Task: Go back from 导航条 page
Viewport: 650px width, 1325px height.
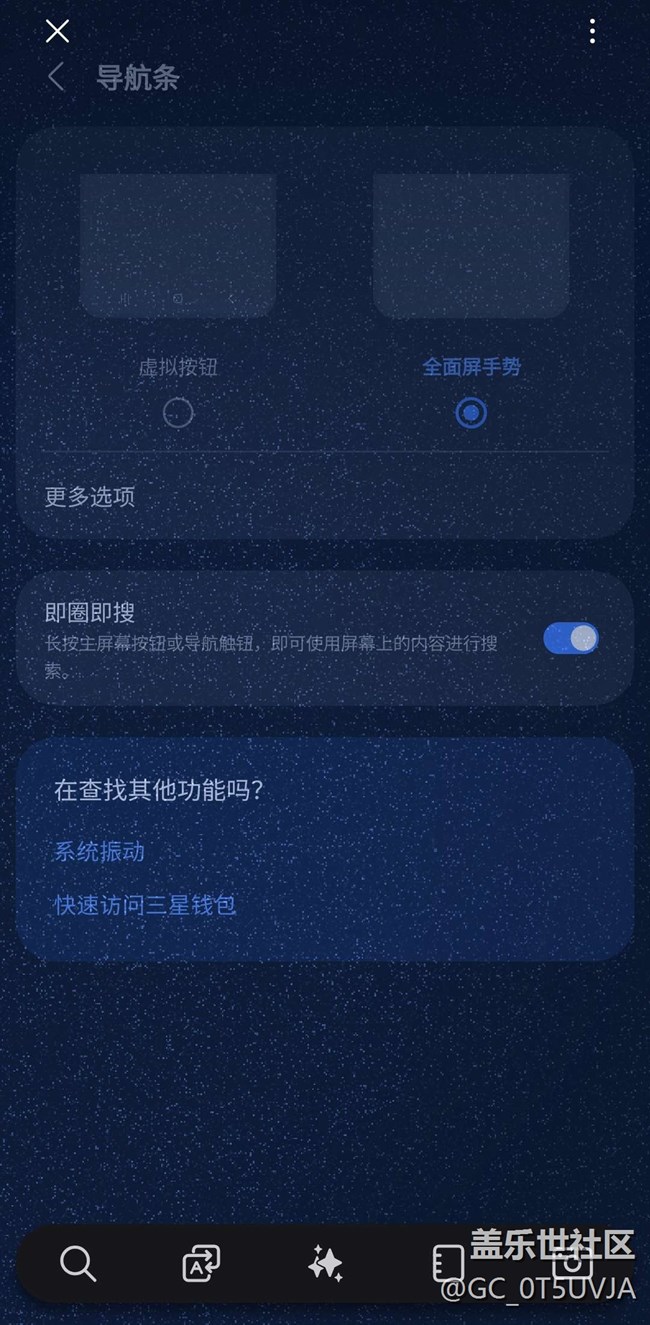Action: point(56,77)
